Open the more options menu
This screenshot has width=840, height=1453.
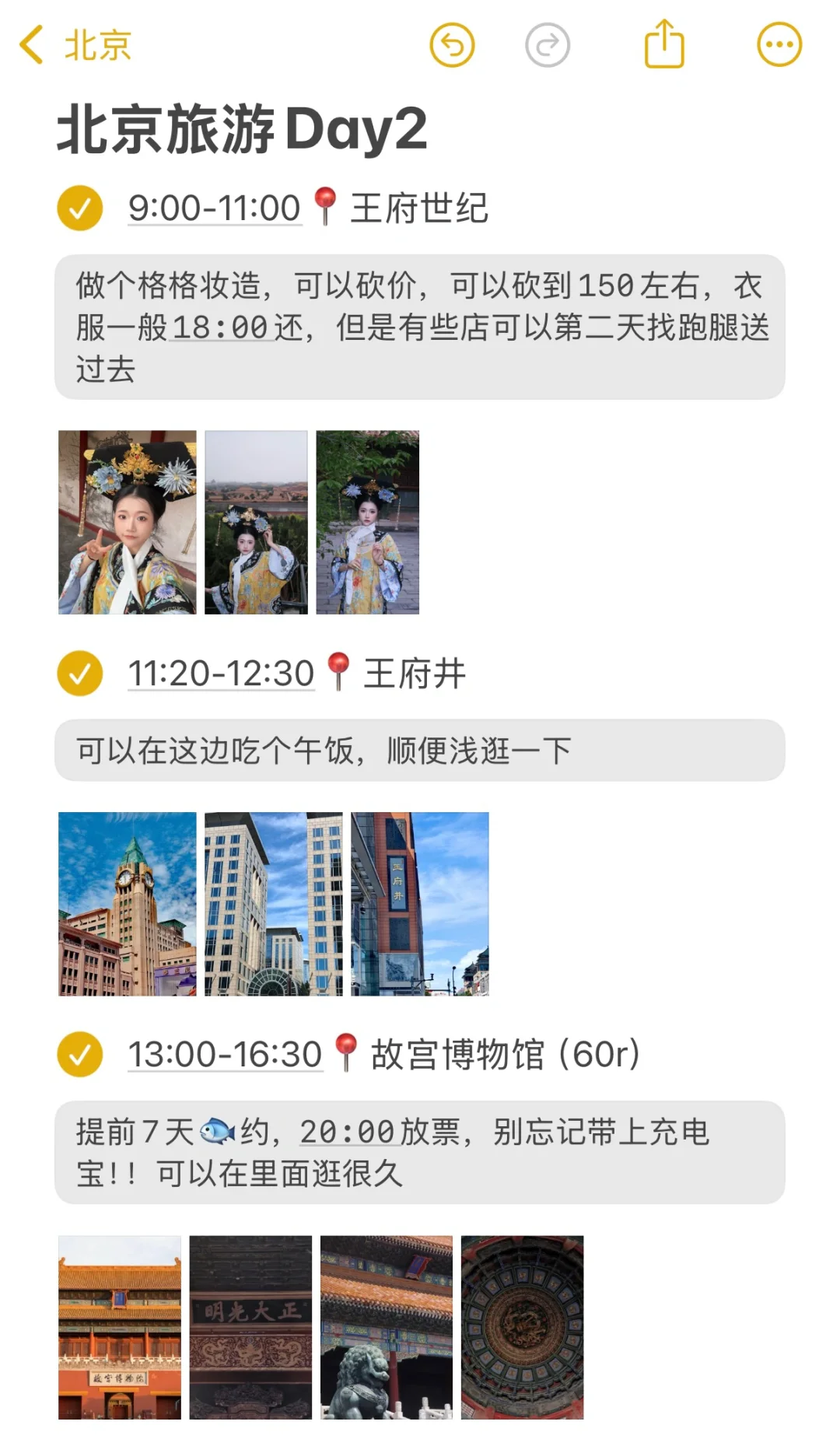(x=779, y=45)
